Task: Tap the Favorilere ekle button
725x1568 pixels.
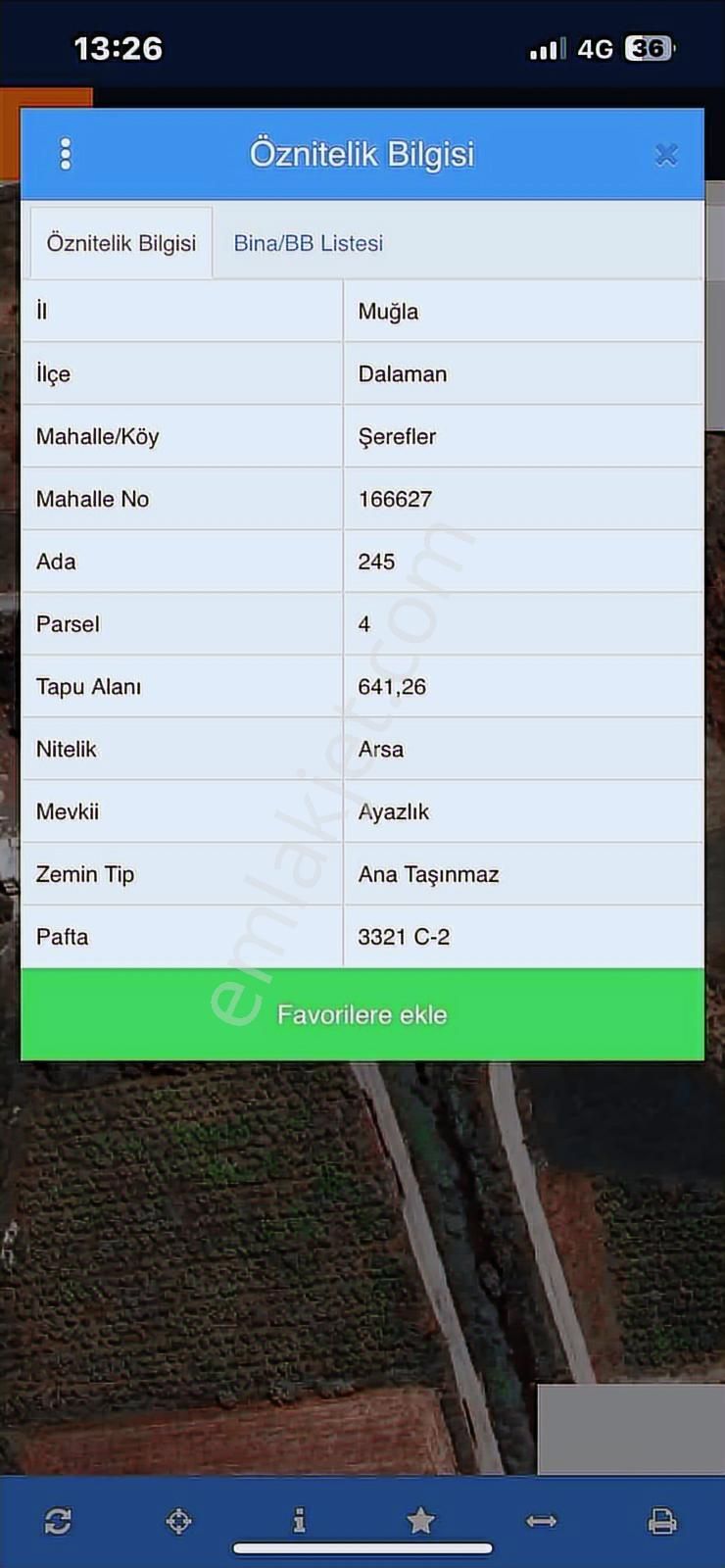Action: (362, 1014)
